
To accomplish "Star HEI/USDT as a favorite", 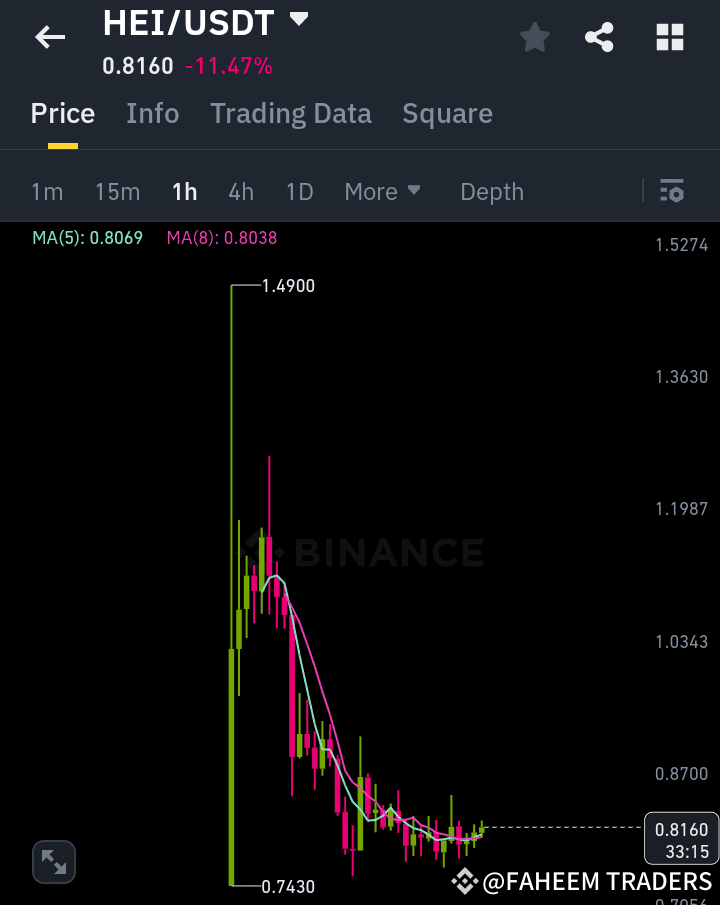I will click(x=534, y=37).
